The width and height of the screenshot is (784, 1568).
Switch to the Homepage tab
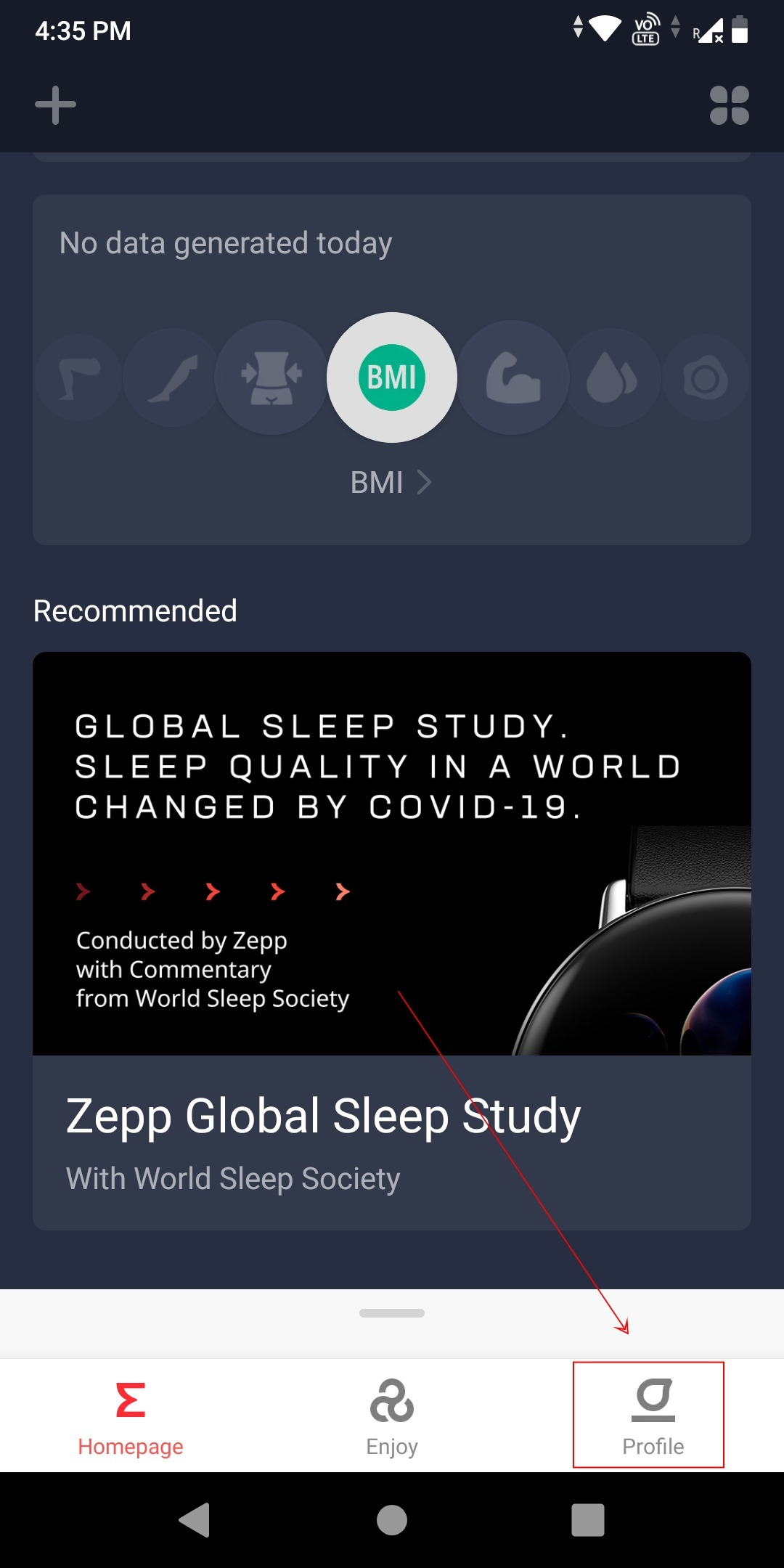(131, 1417)
